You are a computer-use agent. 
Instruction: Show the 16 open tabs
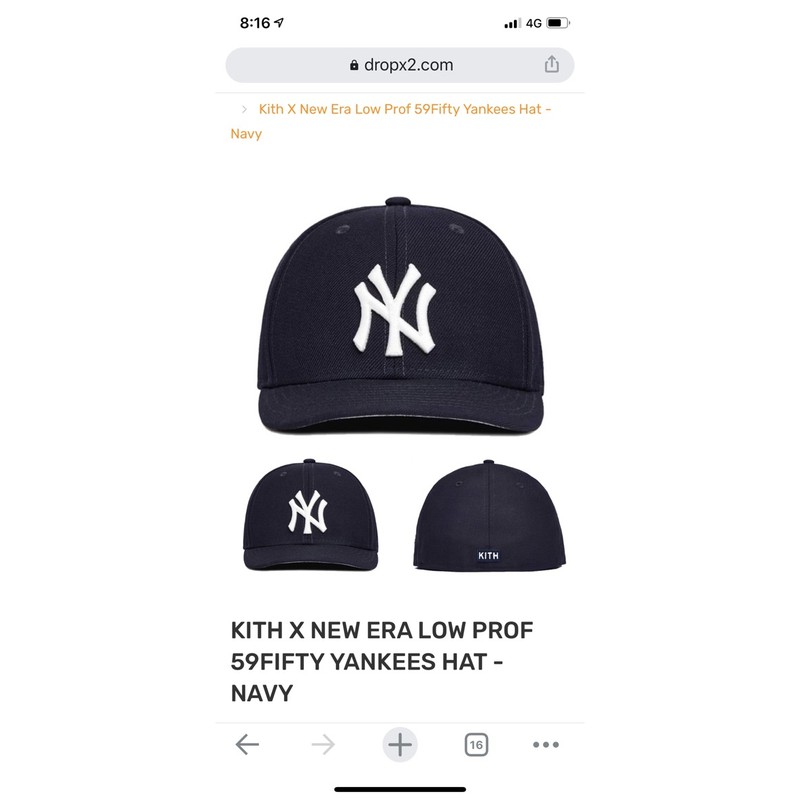tap(476, 745)
